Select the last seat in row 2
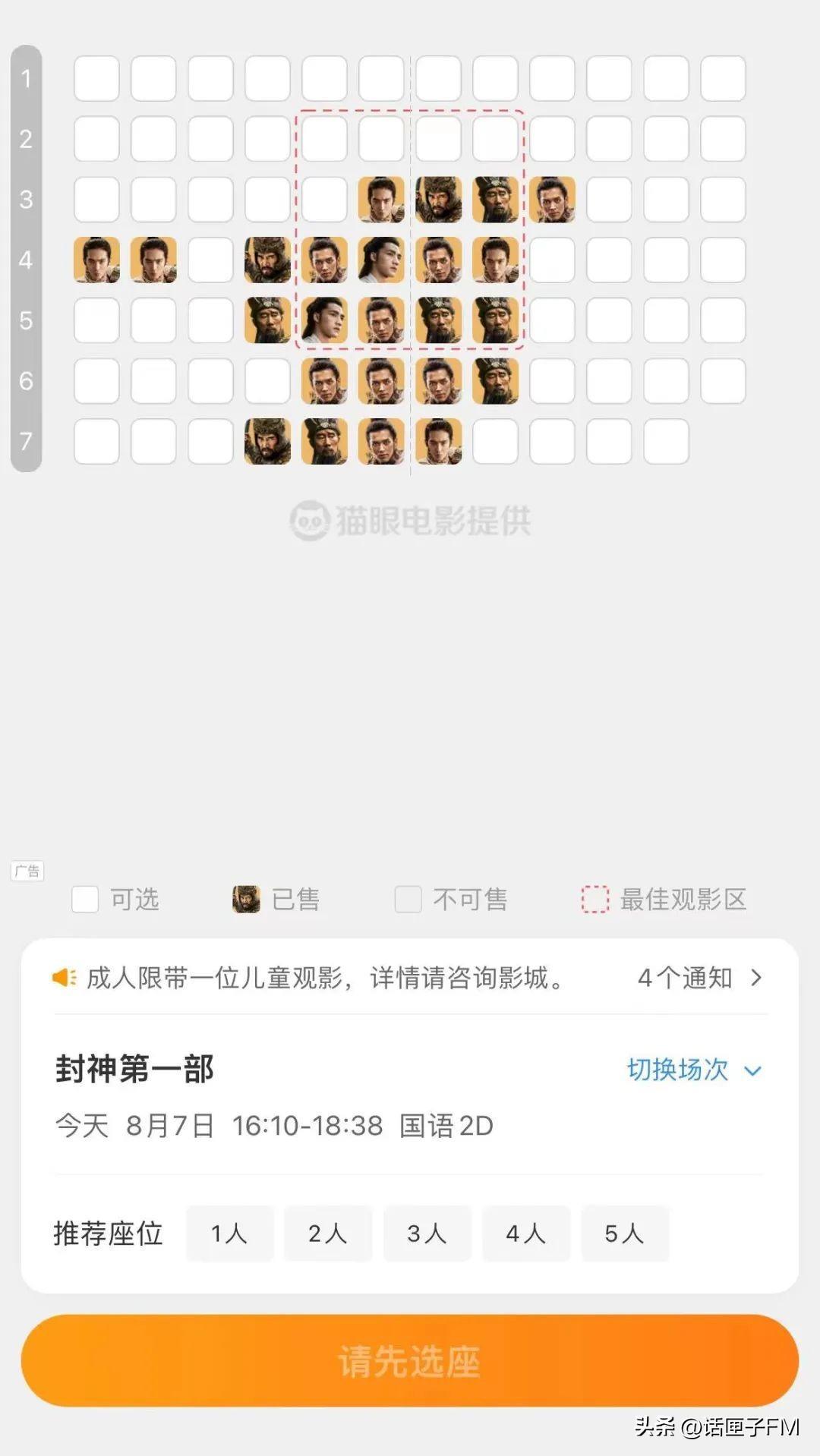820x1456 pixels. [x=723, y=139]
